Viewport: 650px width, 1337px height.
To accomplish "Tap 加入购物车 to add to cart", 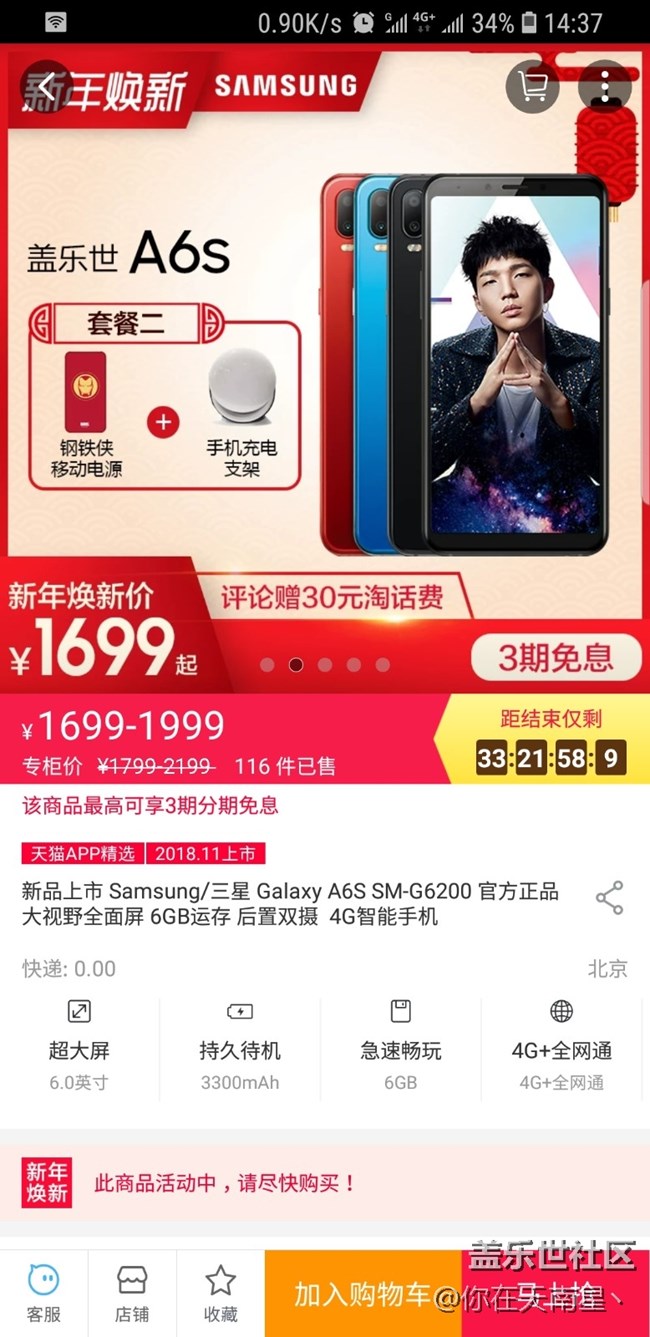I will (362, 1294).
